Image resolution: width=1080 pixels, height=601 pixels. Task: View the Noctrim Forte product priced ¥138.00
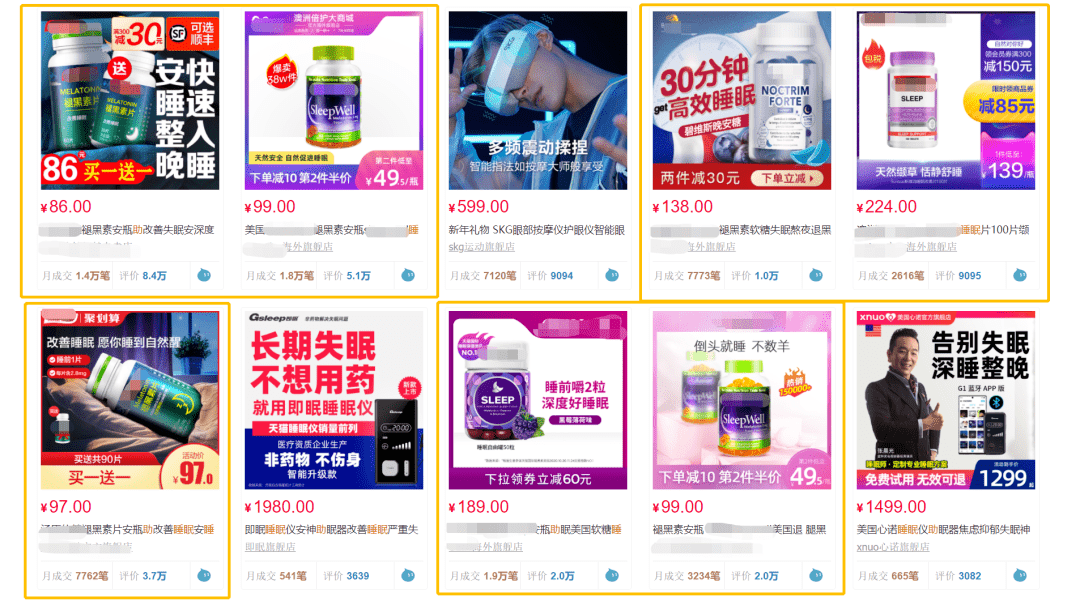741,100
